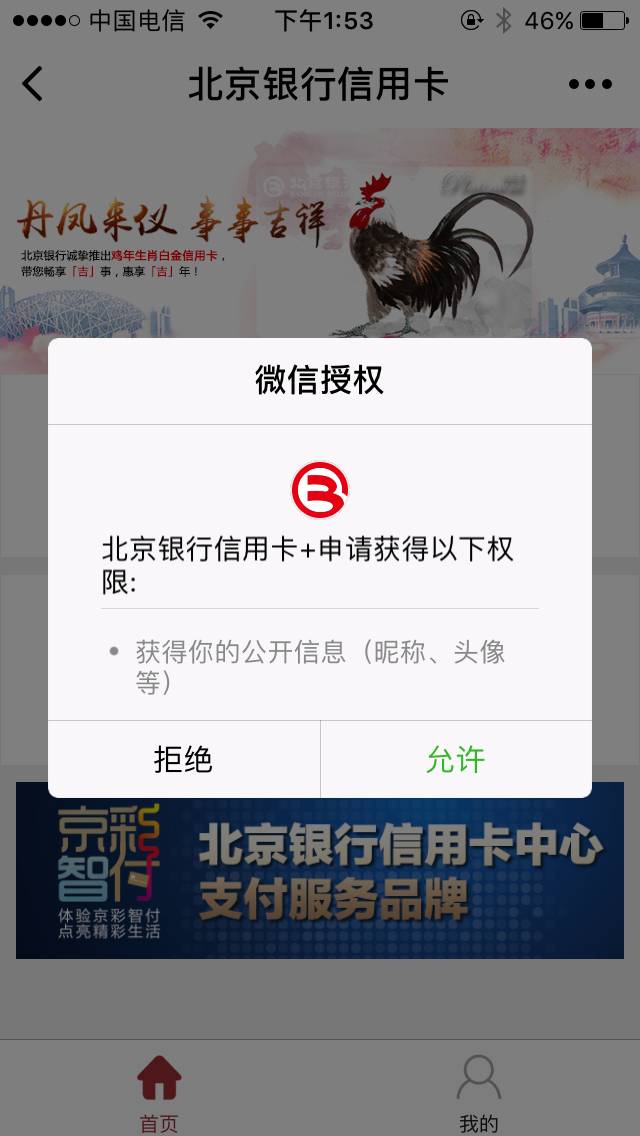Switch to the 首页 tab
This screenshot has width=640, height=1136.
pos(159,1092)
